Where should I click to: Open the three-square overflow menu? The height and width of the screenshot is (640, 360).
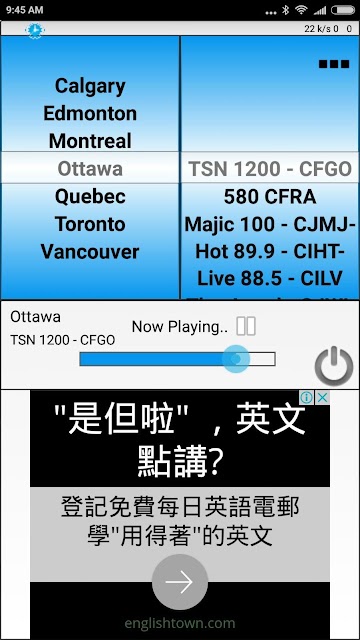point(334,64)
